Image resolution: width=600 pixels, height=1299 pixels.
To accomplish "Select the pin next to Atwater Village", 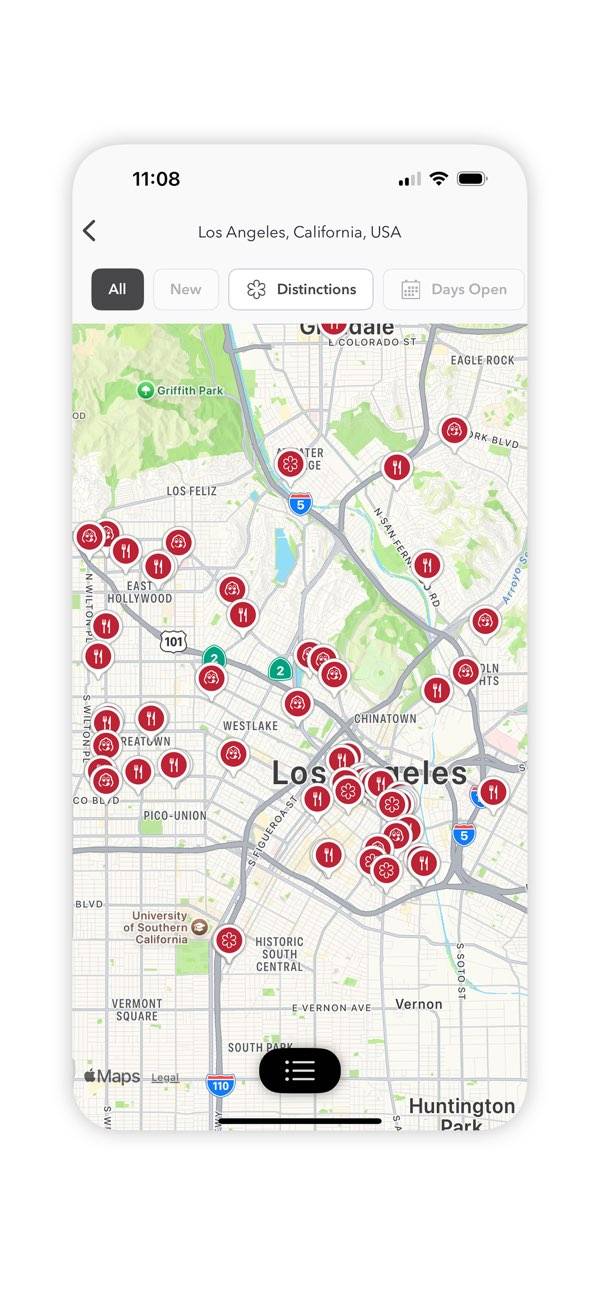I will pos(291,463).
